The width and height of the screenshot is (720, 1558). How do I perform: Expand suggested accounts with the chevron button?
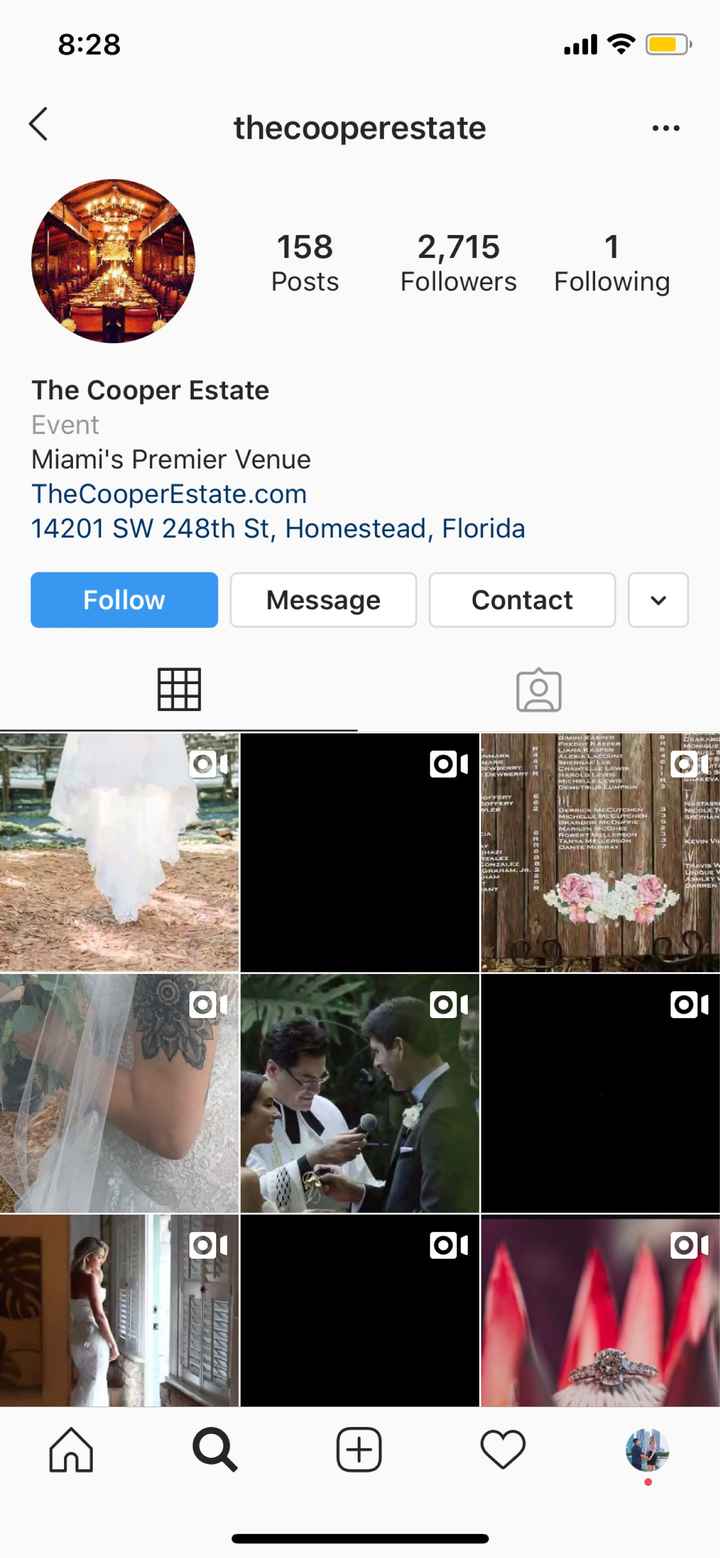[x=658, y=600]
